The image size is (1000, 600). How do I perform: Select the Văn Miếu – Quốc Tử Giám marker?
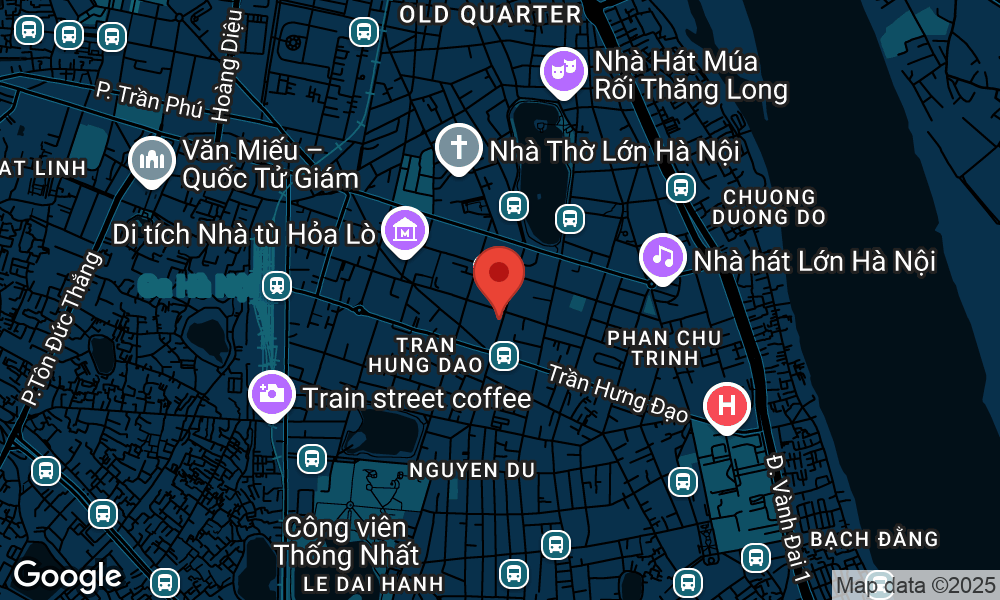[151, 160]
